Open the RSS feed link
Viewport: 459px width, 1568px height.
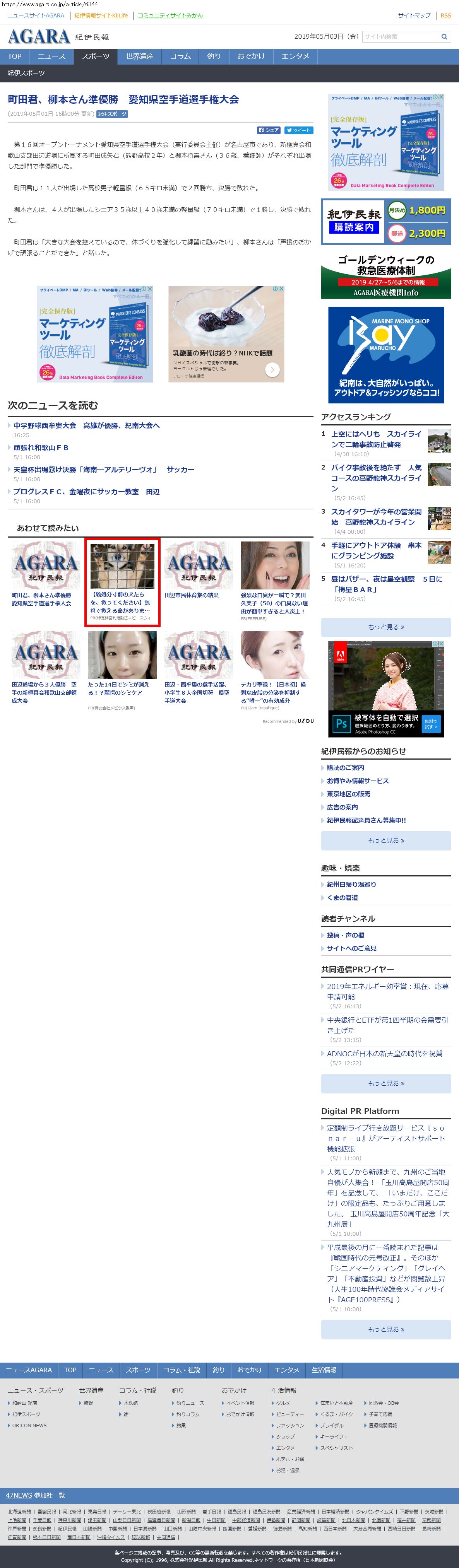(445, 15)
